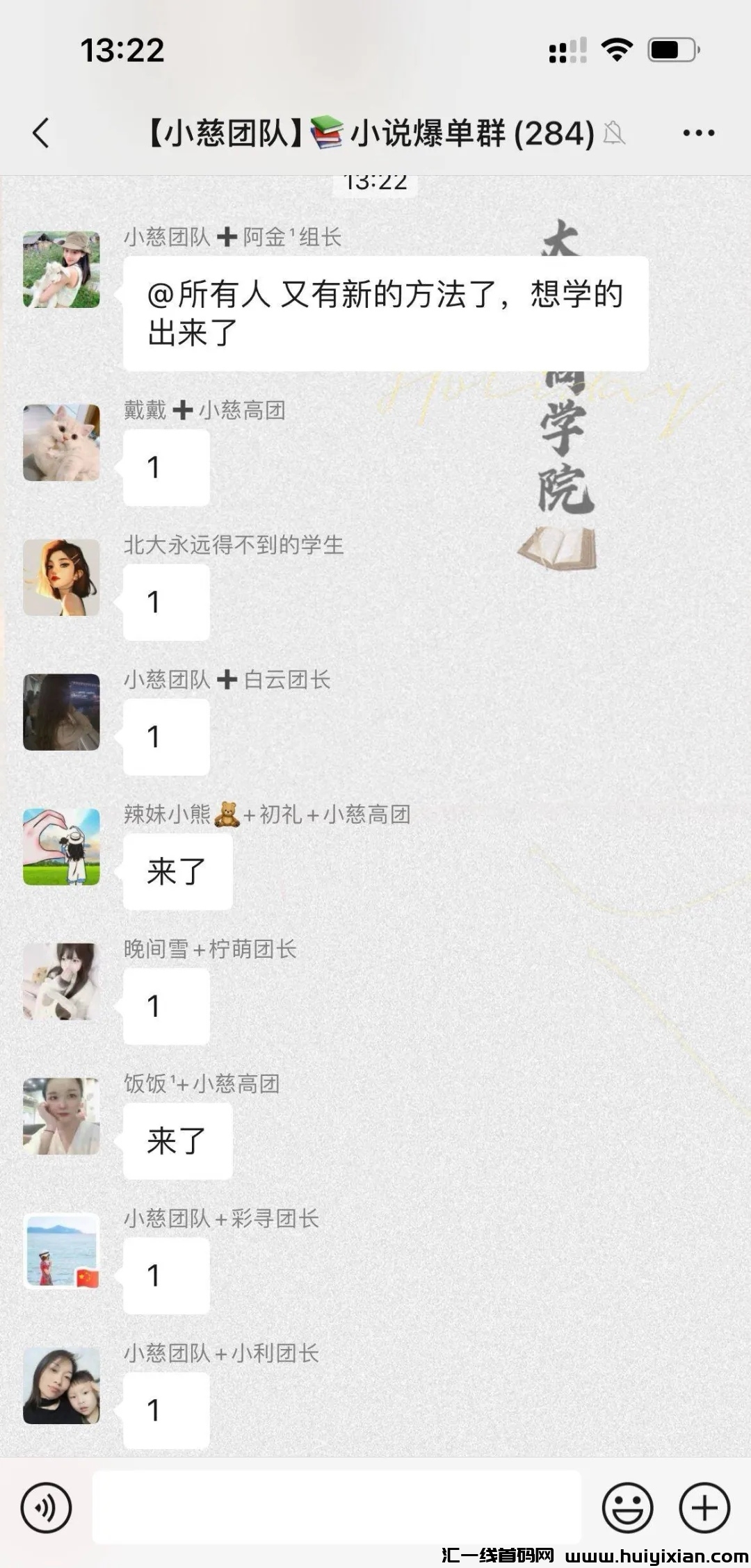Open the emoji sticker panel
Viewport: 751px width, 1568px height.
(627, 1508)
